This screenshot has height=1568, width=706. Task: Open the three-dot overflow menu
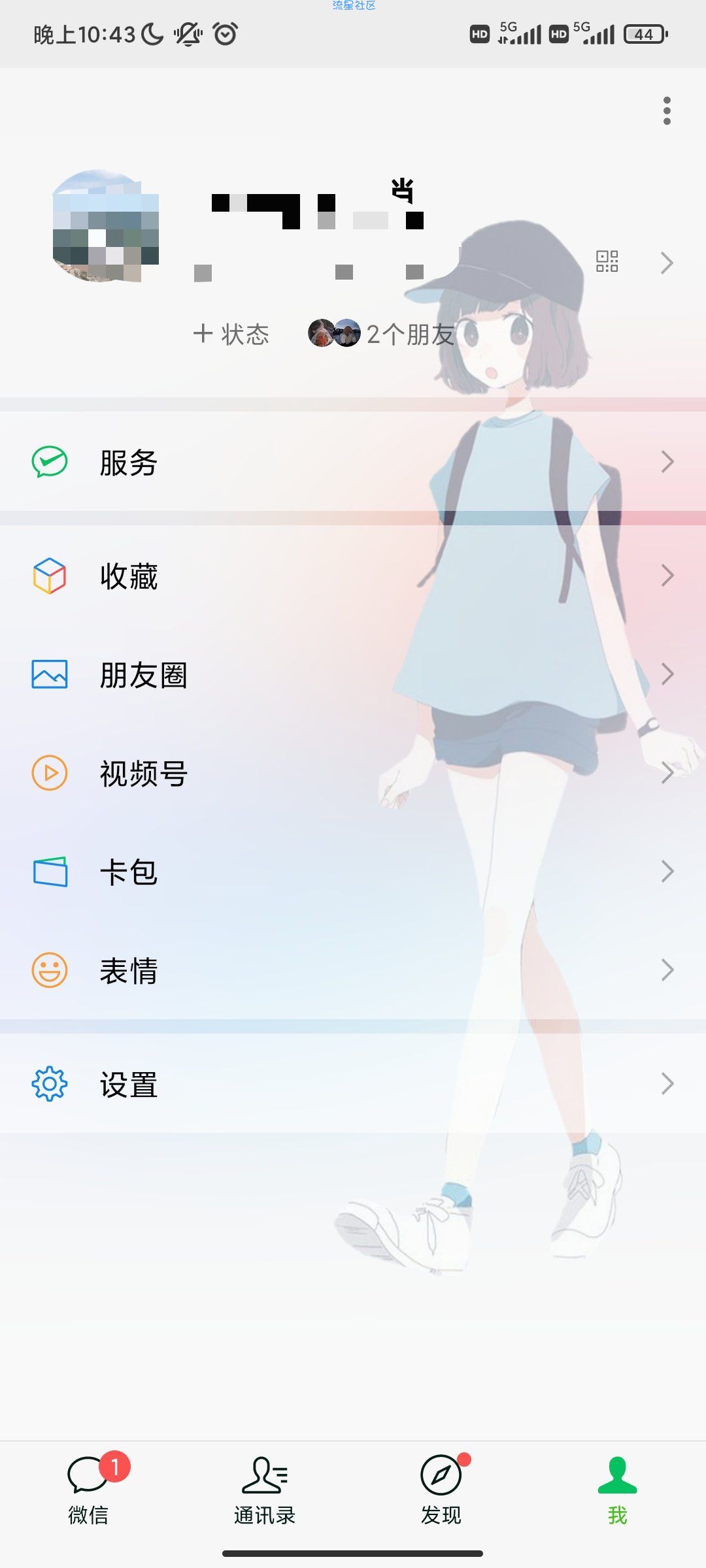pos(666,111)
